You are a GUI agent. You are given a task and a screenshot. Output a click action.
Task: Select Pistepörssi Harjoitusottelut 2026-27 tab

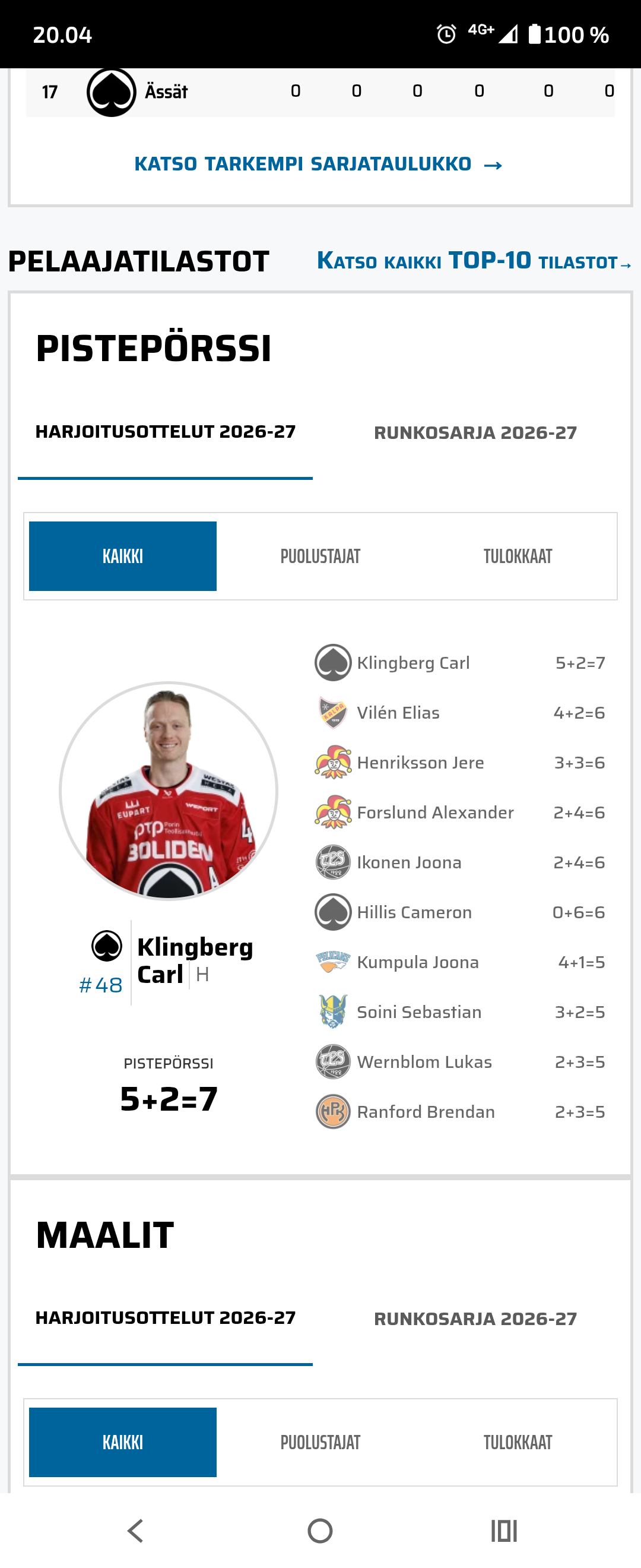pyautogui.click(x=166, y=432)
